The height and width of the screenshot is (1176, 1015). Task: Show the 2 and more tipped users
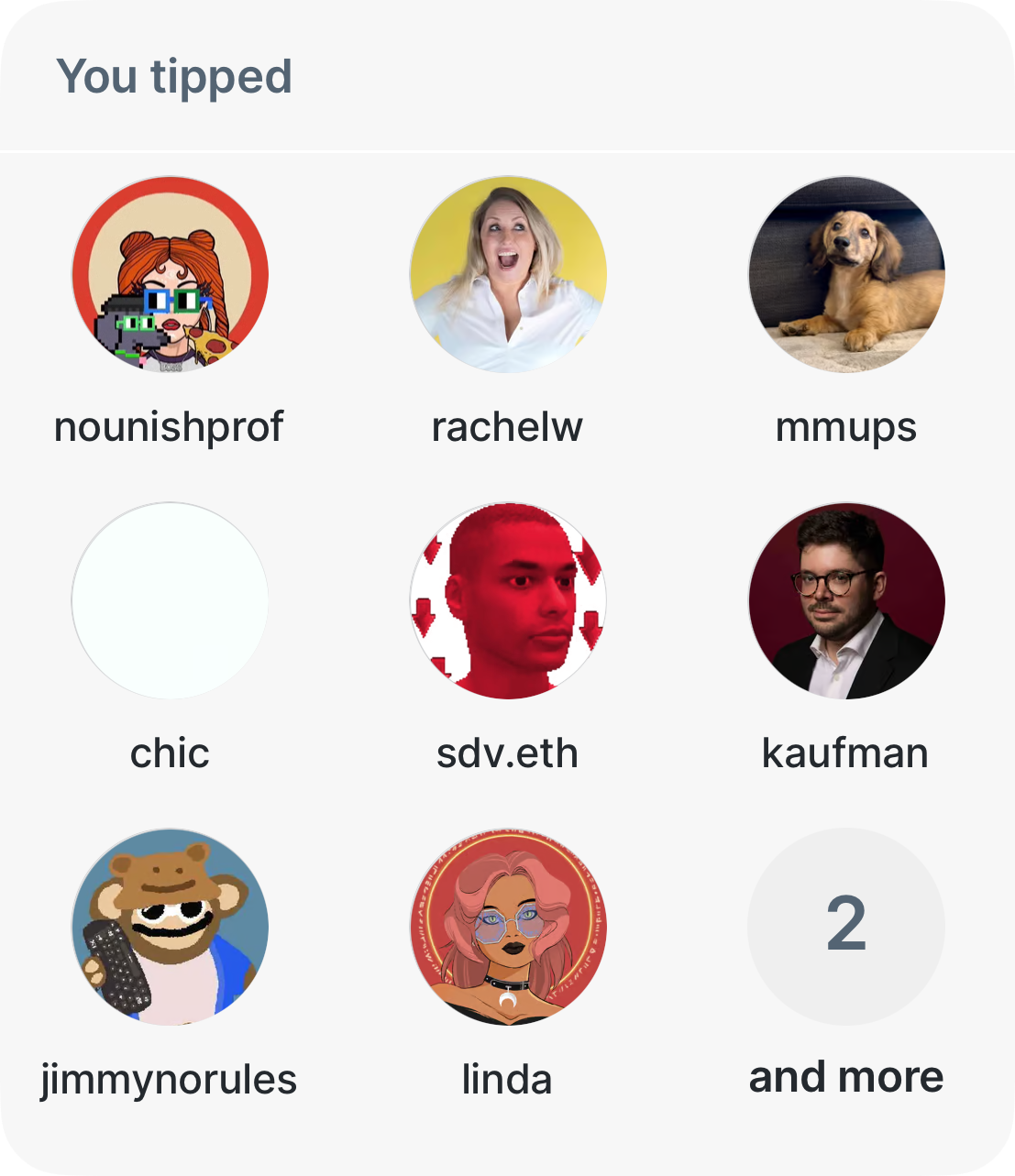845,928
